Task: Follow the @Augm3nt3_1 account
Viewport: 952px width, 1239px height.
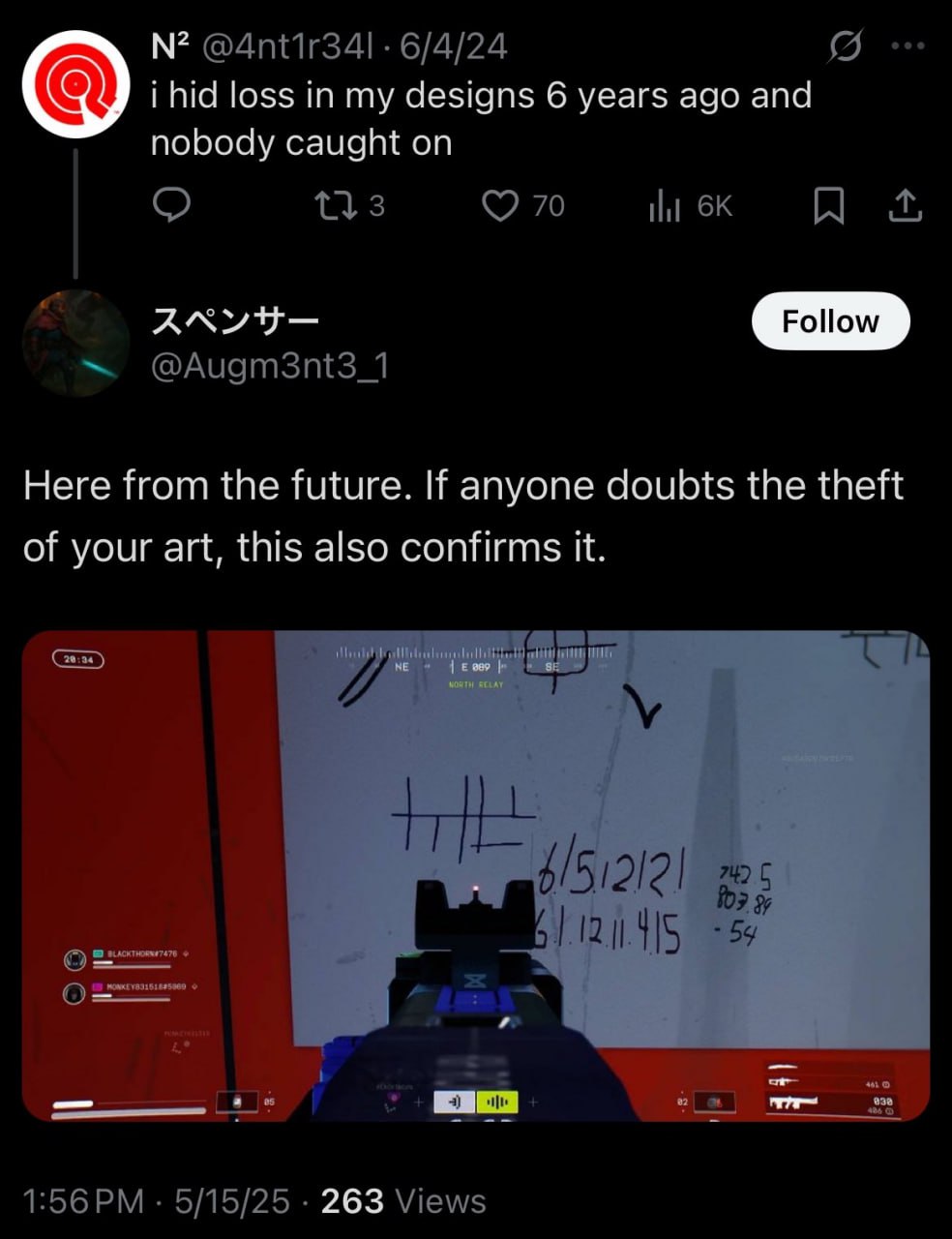Action: pyautogui.click(x=830, y=321)
